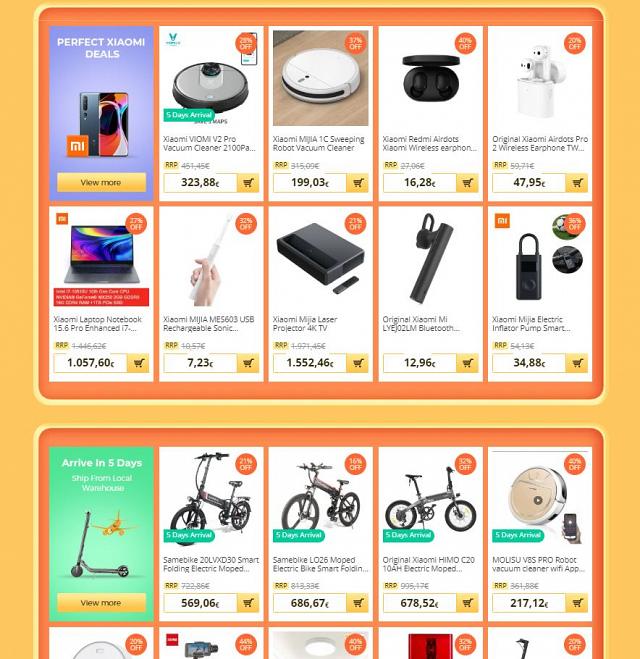Add the Redmi Airdots earphones to cart

click(467, 183)
